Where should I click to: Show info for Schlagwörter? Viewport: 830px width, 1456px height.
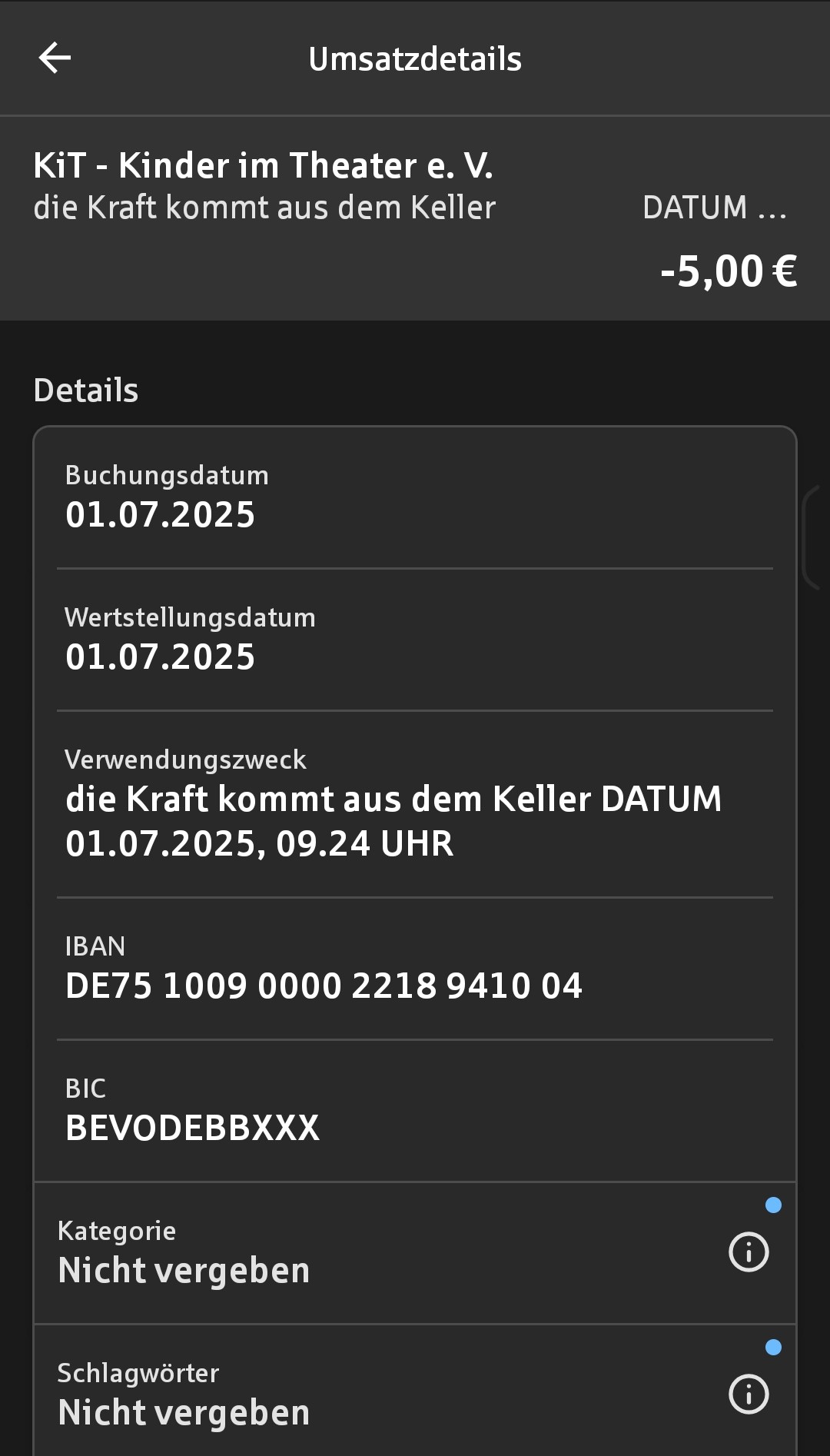pos(749,1394)
